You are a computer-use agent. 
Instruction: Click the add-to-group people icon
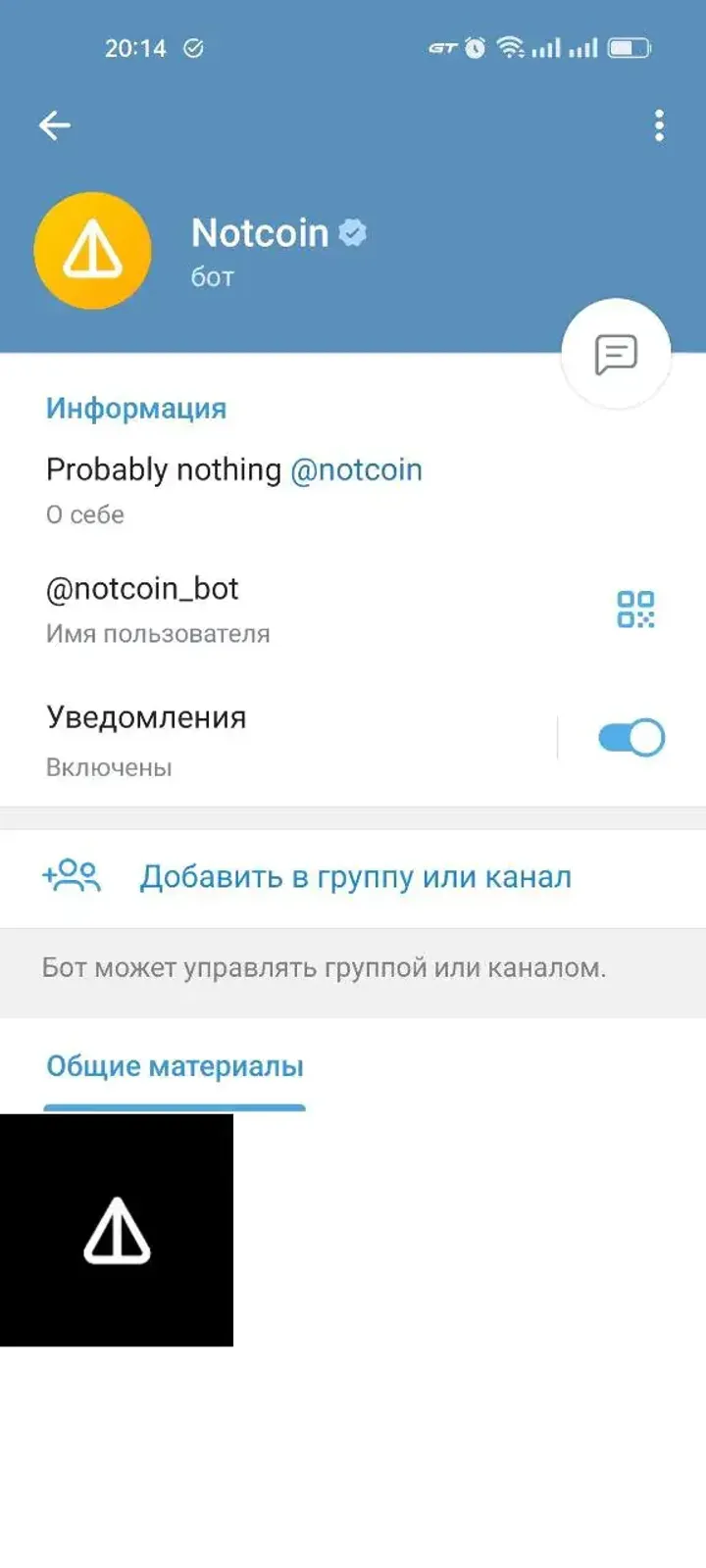pos(74,876)
